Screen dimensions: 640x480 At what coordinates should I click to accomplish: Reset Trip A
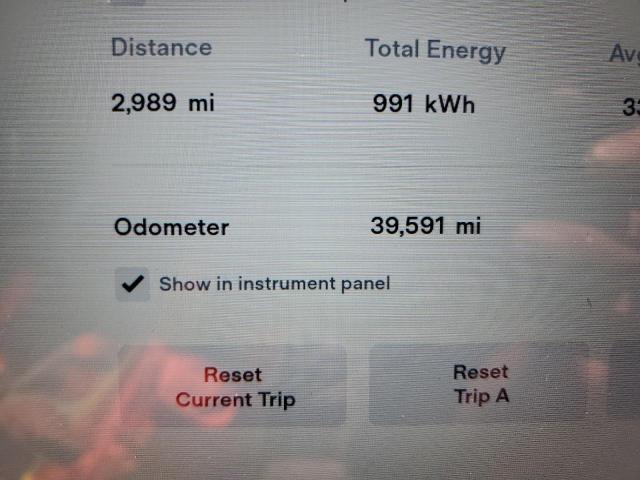480,384
